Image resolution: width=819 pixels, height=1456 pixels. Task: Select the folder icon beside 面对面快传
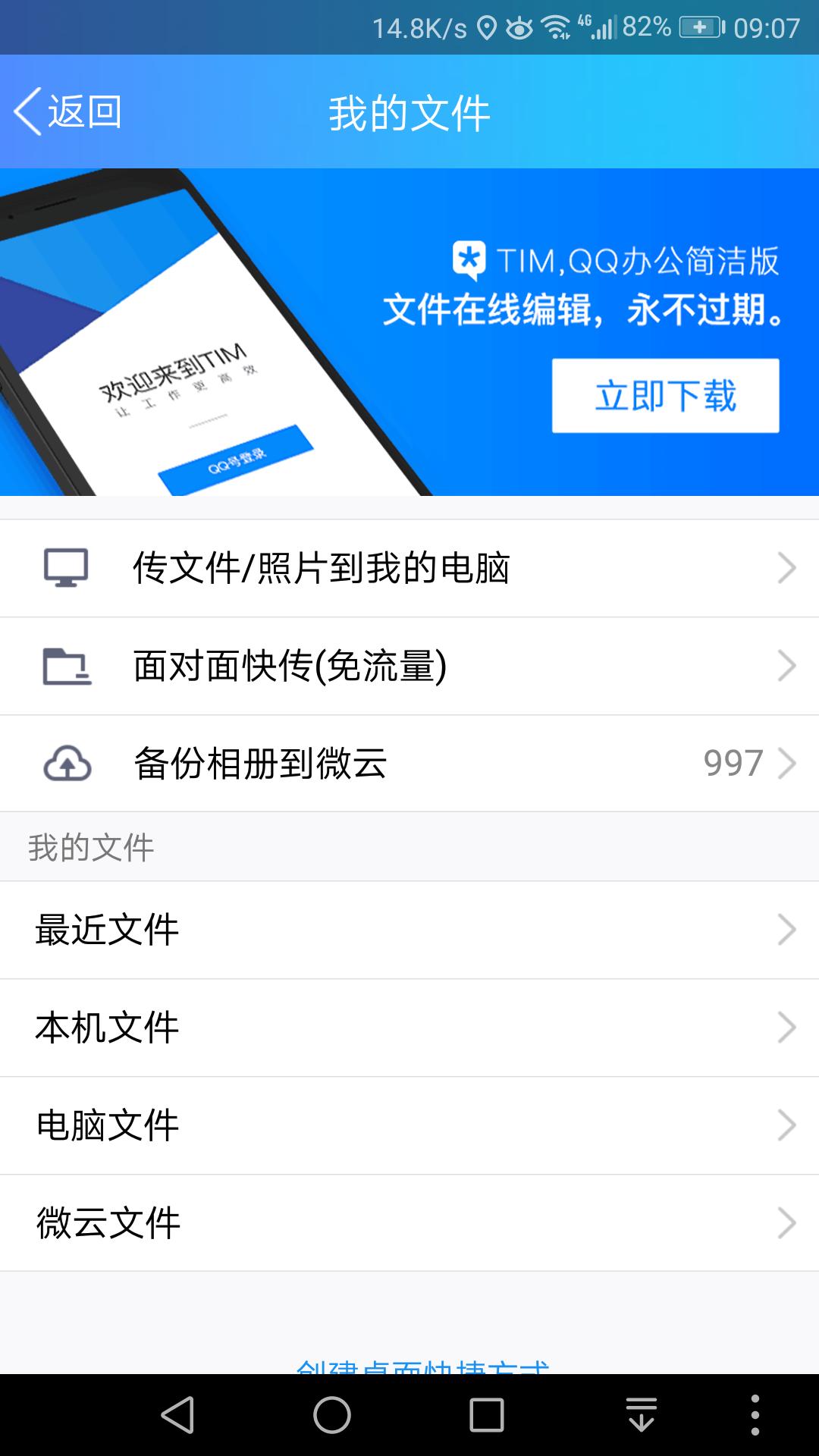[x=67, y=666]
